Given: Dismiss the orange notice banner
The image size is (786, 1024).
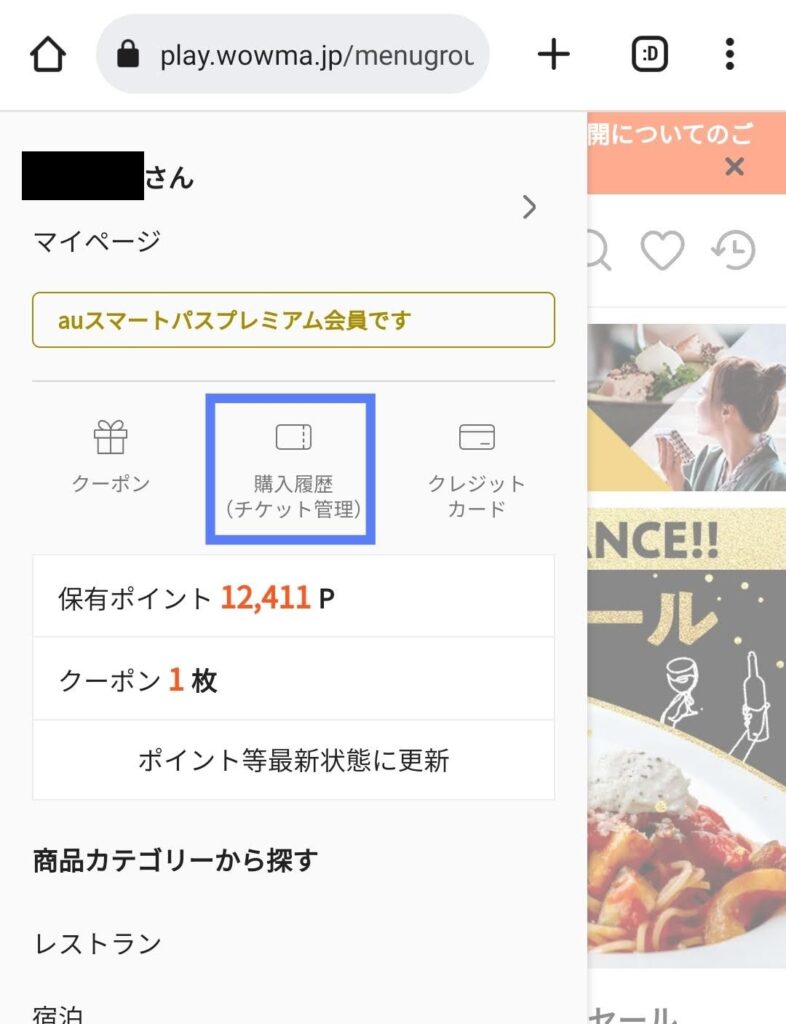Looking at the screenshot, I should click(x=735, y=166).
